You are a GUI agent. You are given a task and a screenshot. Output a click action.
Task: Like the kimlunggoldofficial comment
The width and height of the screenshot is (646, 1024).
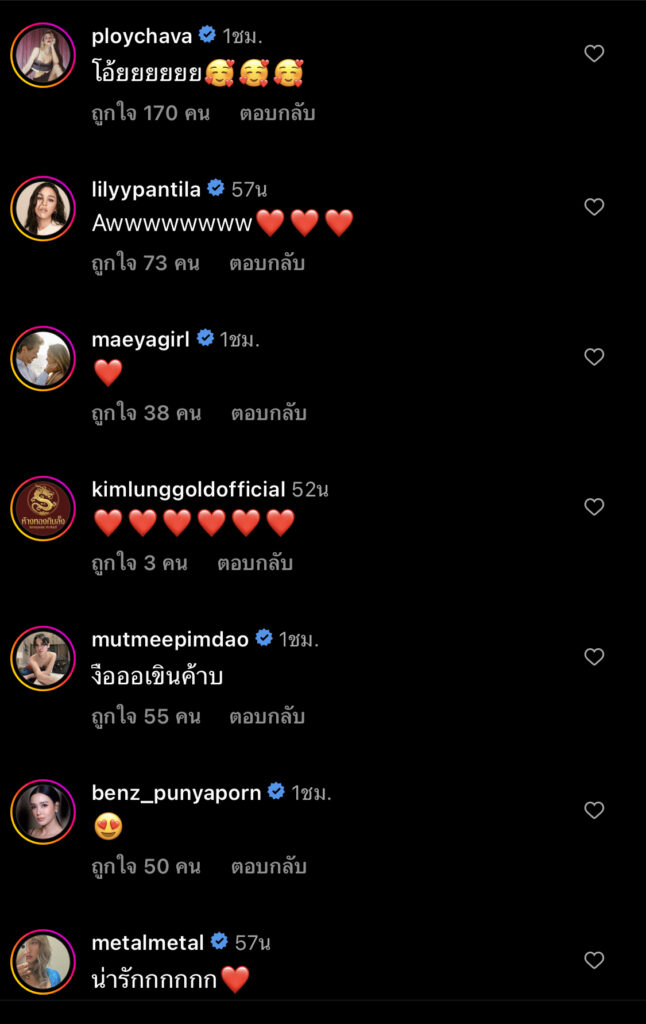(594, 507)
